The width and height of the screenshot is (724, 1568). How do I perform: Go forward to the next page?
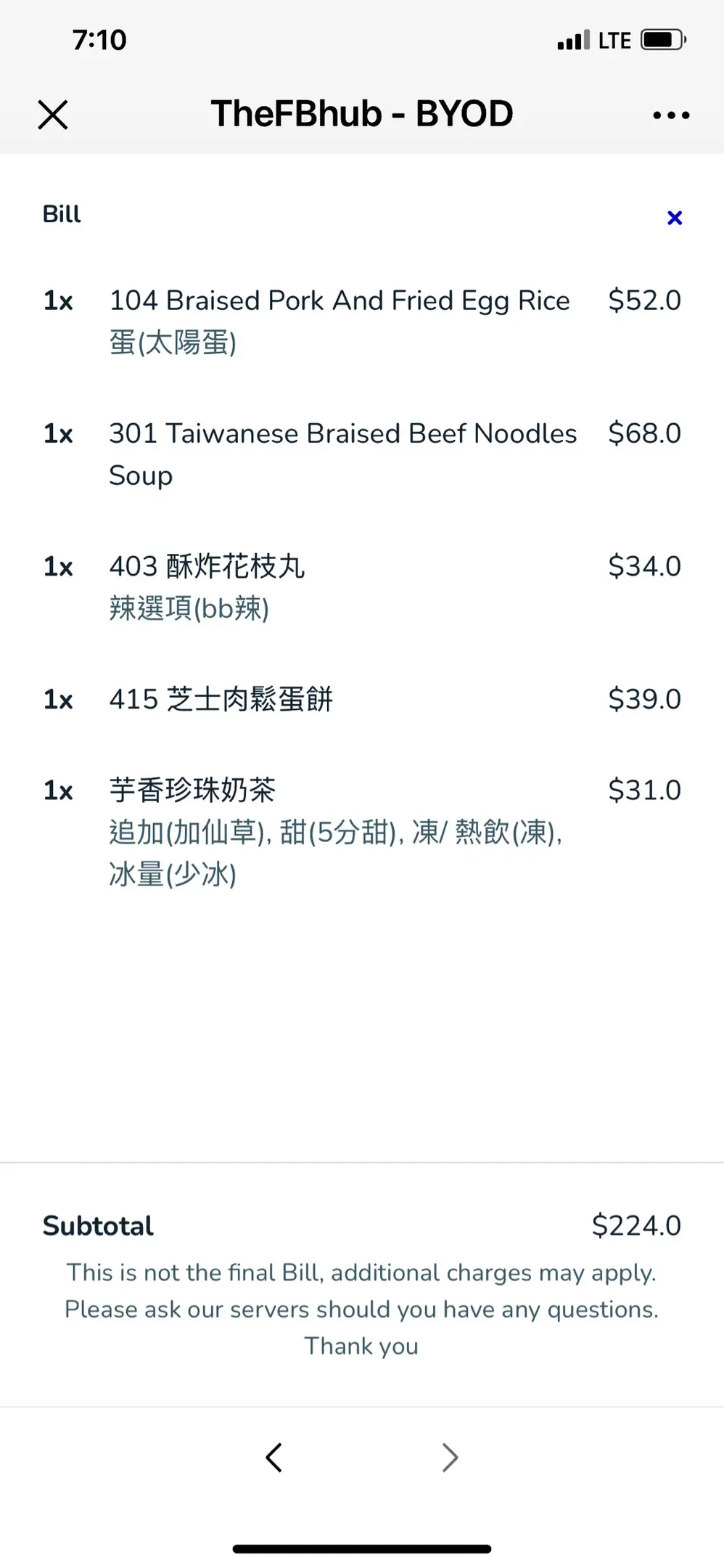click(x=450, y=1457)
